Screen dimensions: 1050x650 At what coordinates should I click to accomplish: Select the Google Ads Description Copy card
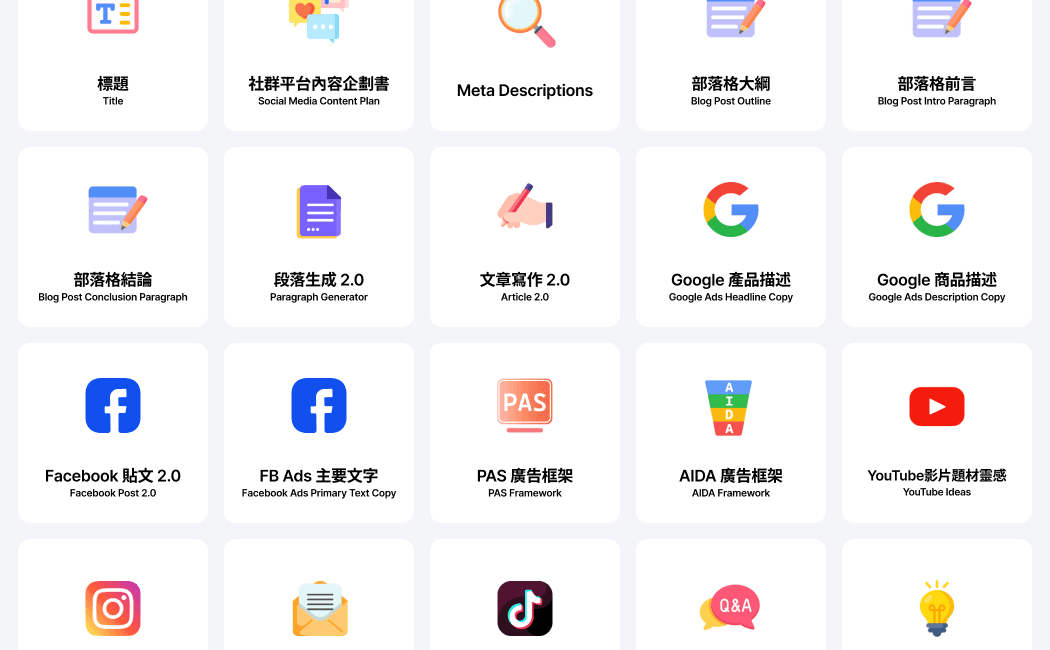(x=937, y=238)
